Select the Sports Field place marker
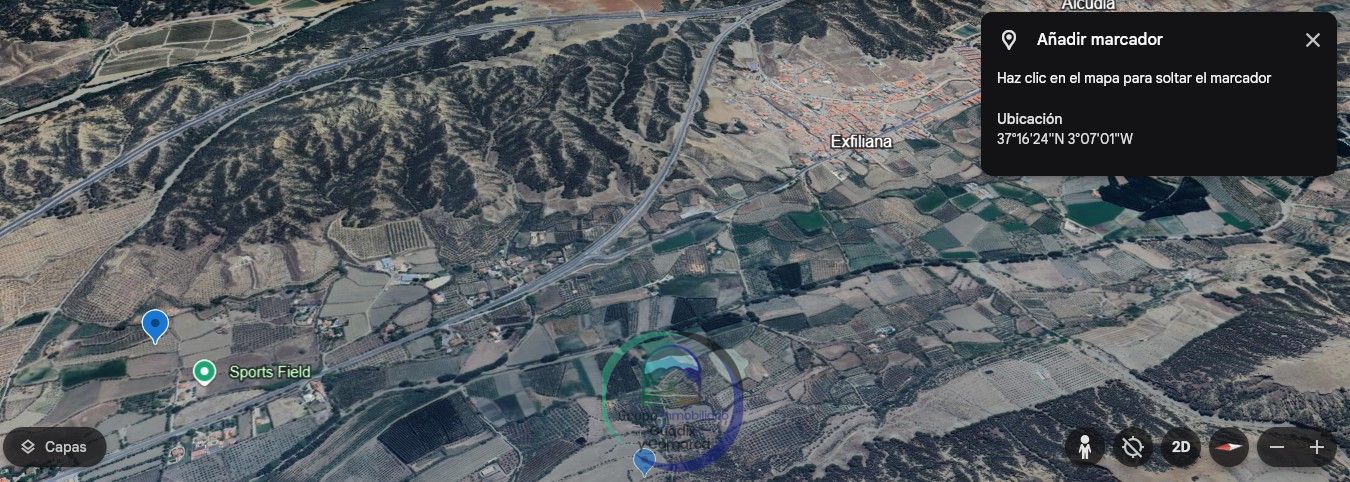The height and width of the screenshot is (482, 1350). (205, 372)
